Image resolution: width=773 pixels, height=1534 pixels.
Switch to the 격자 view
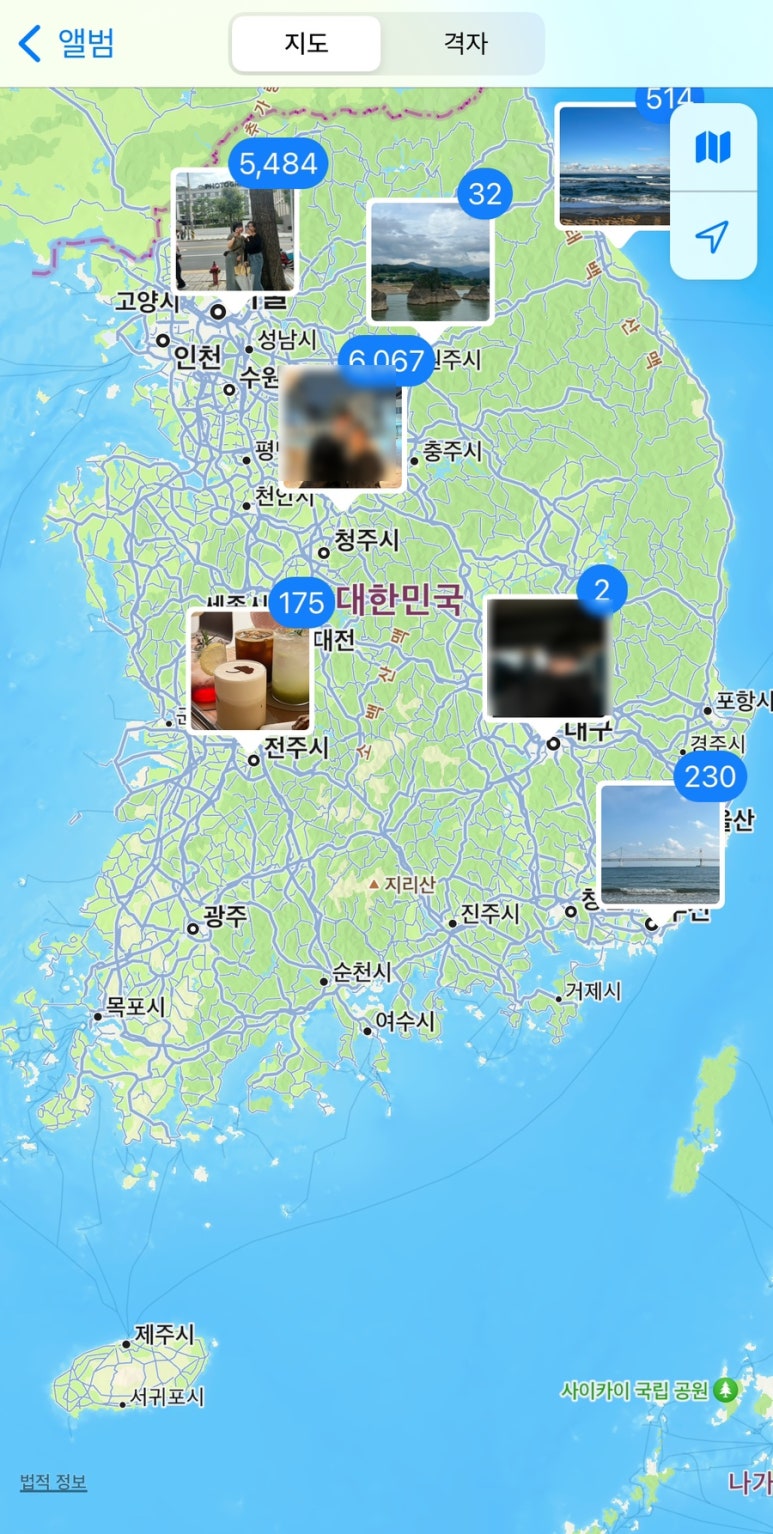(x=465, y=44)
